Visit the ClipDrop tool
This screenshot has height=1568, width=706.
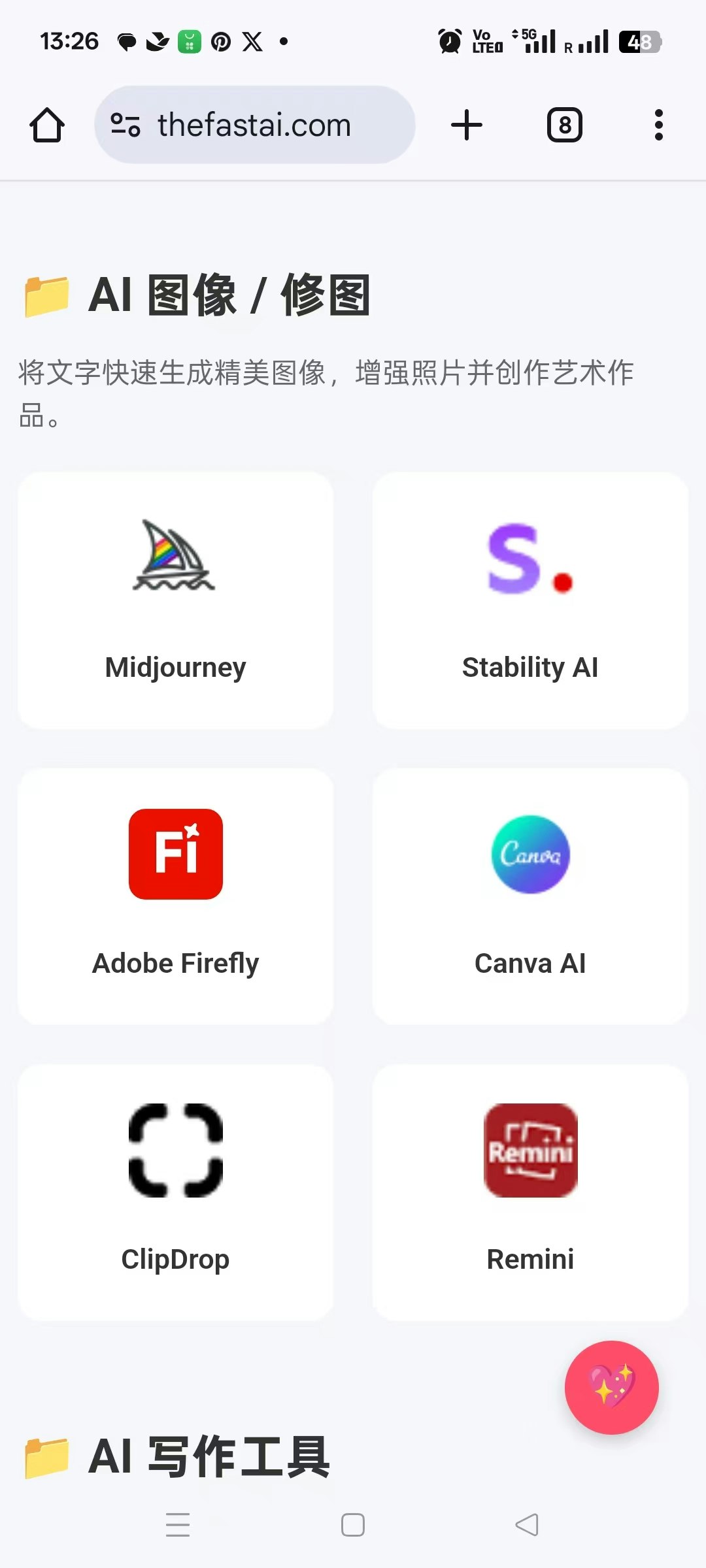click(x=175, y=1192)
